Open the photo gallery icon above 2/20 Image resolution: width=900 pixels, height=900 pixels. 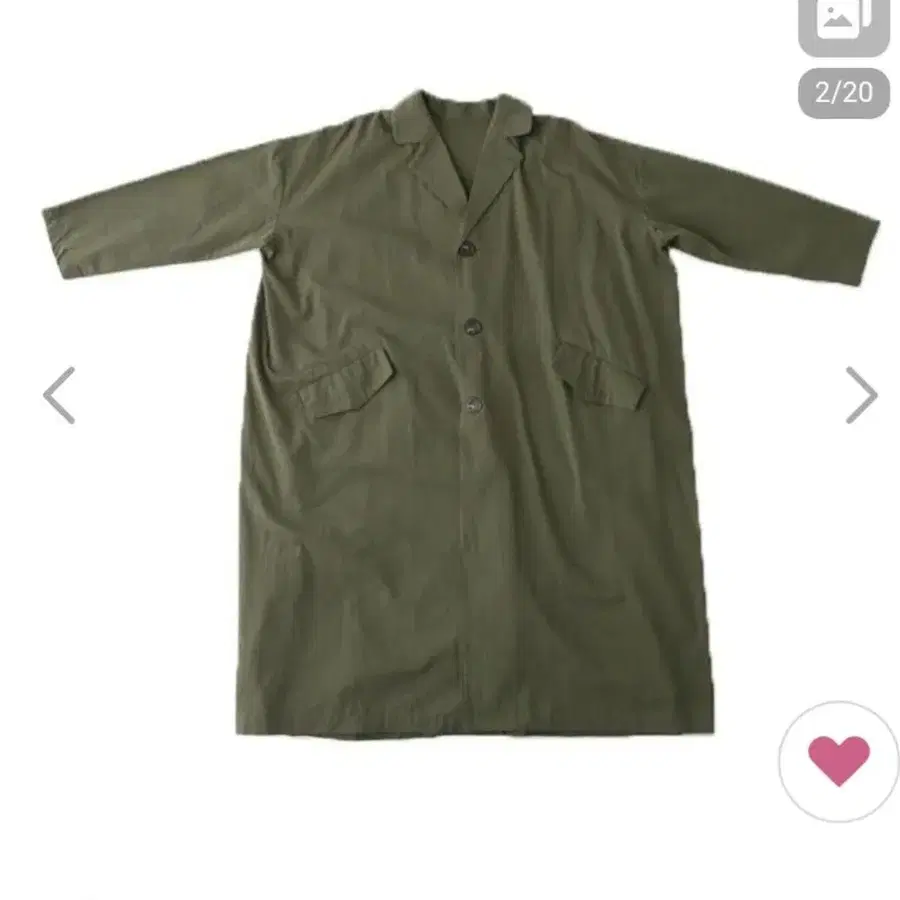click(843, 22)
